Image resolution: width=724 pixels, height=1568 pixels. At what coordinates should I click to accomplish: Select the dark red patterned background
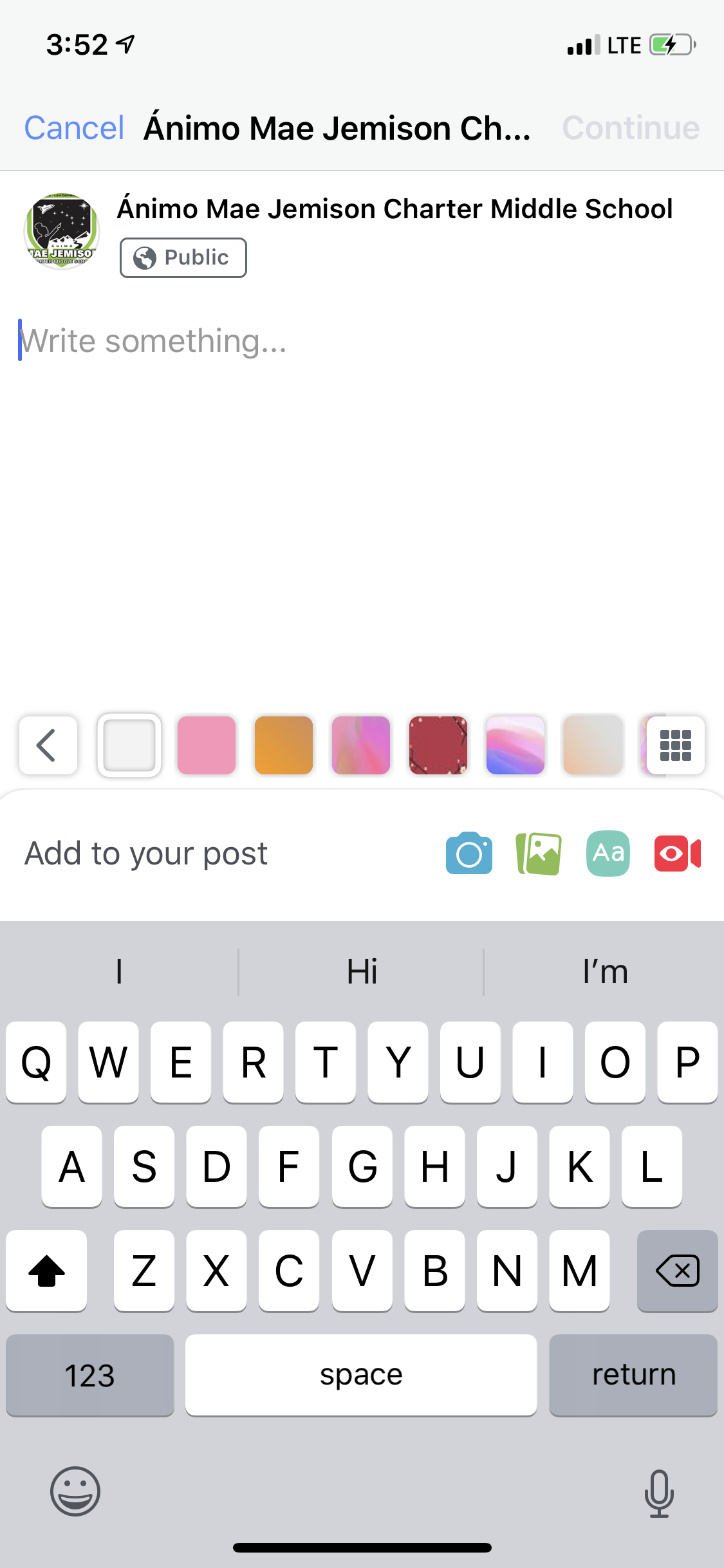438,745
